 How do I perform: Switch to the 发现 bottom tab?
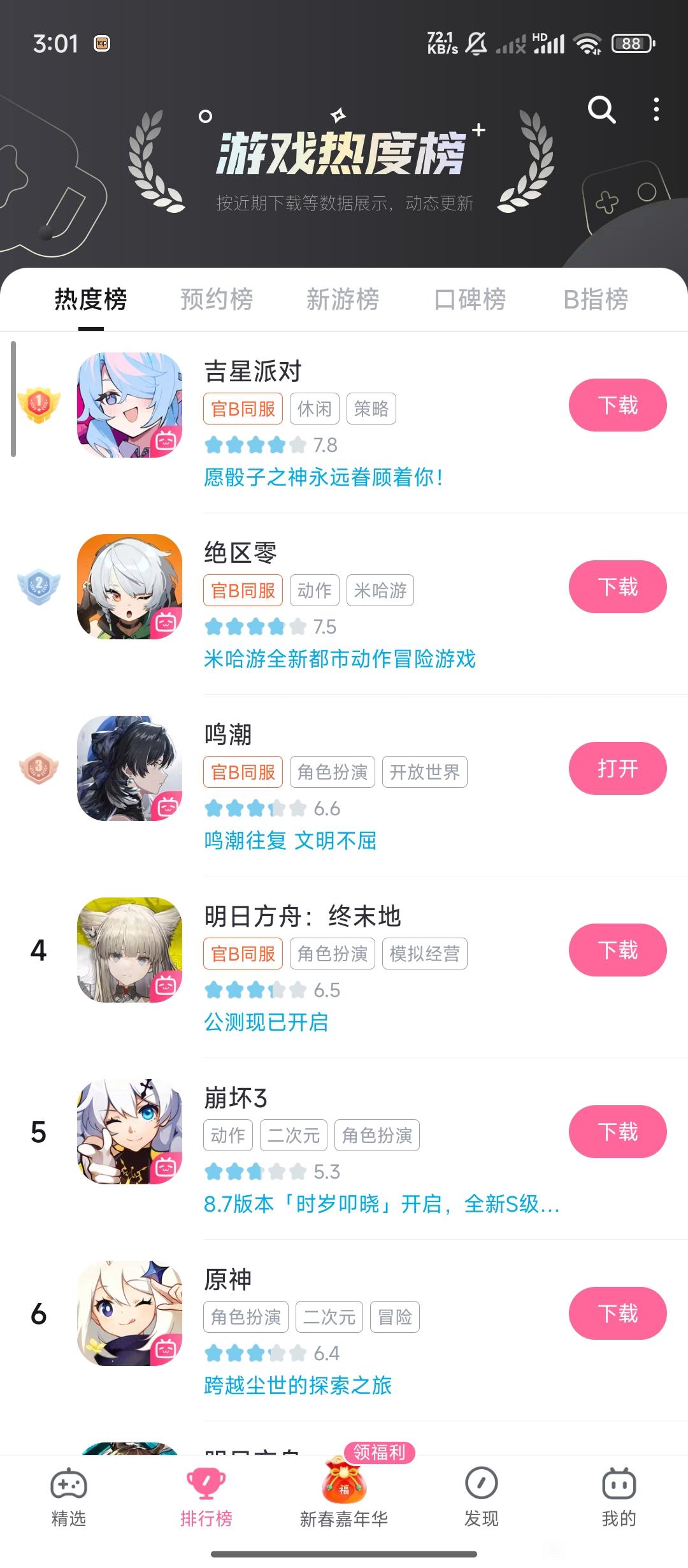tap(481, 1497)
